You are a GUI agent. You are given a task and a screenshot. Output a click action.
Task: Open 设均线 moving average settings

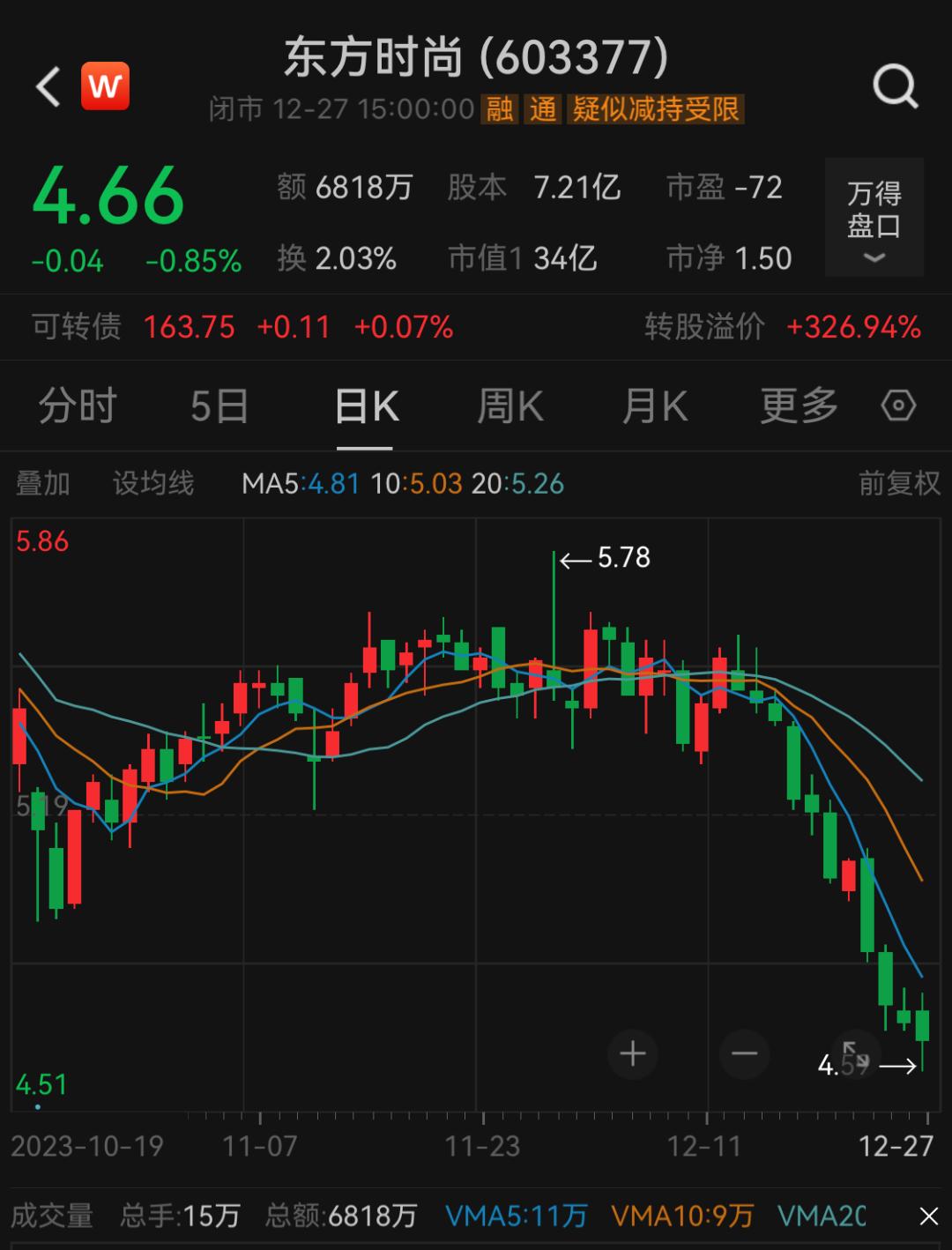(152, 483)
